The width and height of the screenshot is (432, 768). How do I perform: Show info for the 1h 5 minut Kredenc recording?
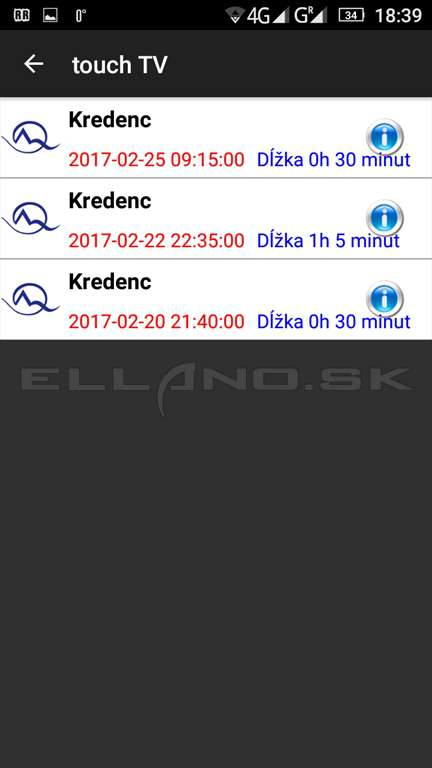coord(384,217)
